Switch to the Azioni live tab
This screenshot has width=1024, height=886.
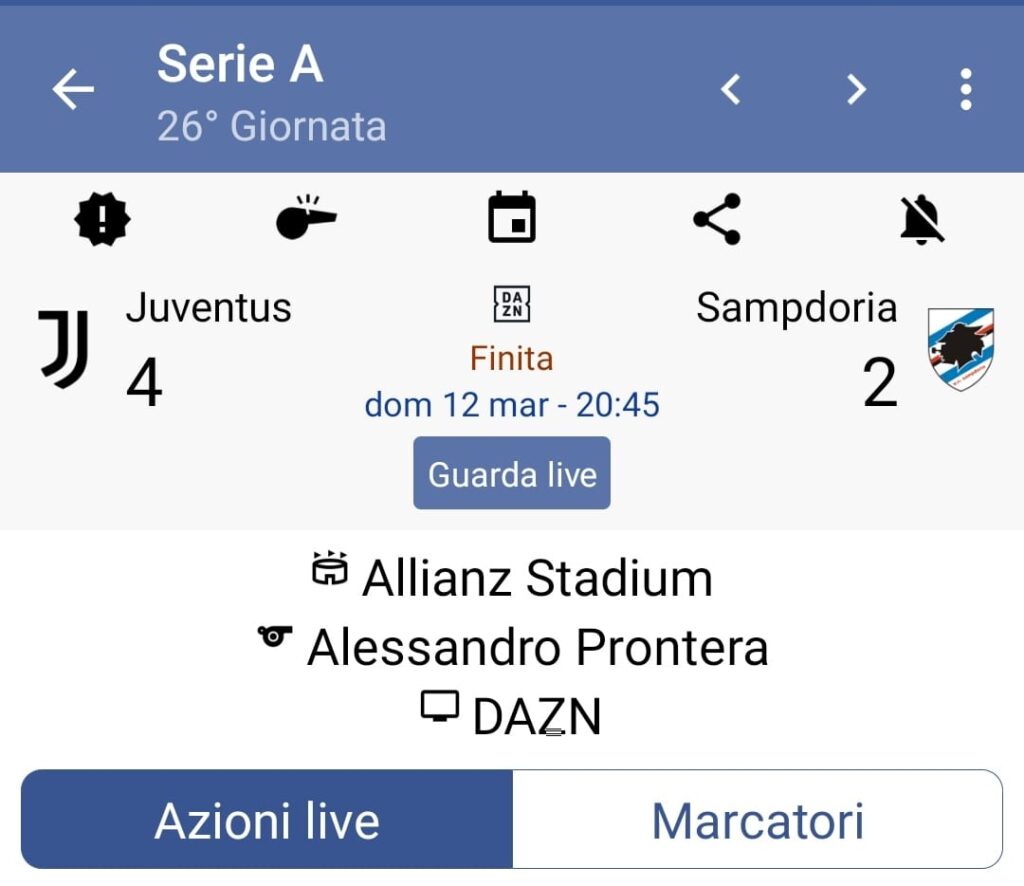click(x=267, y=820)
